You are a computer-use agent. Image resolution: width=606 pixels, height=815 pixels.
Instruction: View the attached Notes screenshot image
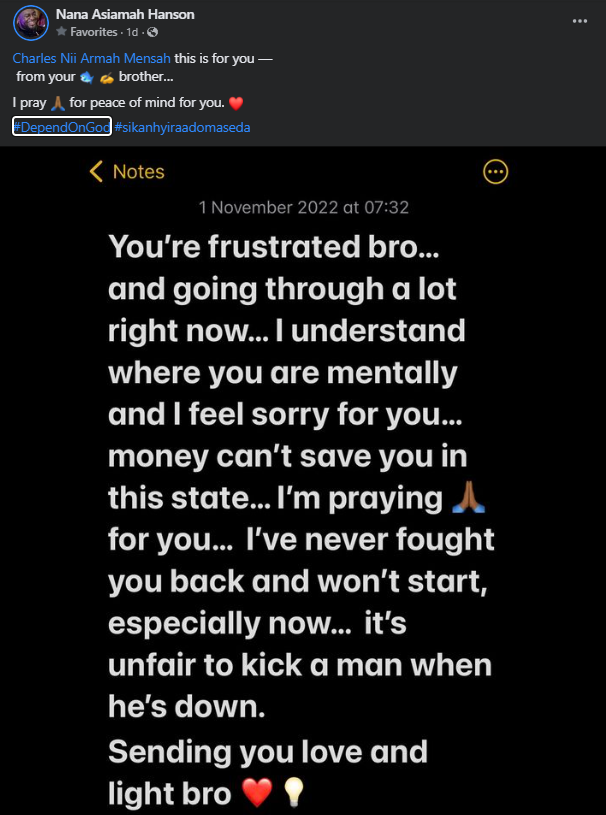(x=303, y=480)
